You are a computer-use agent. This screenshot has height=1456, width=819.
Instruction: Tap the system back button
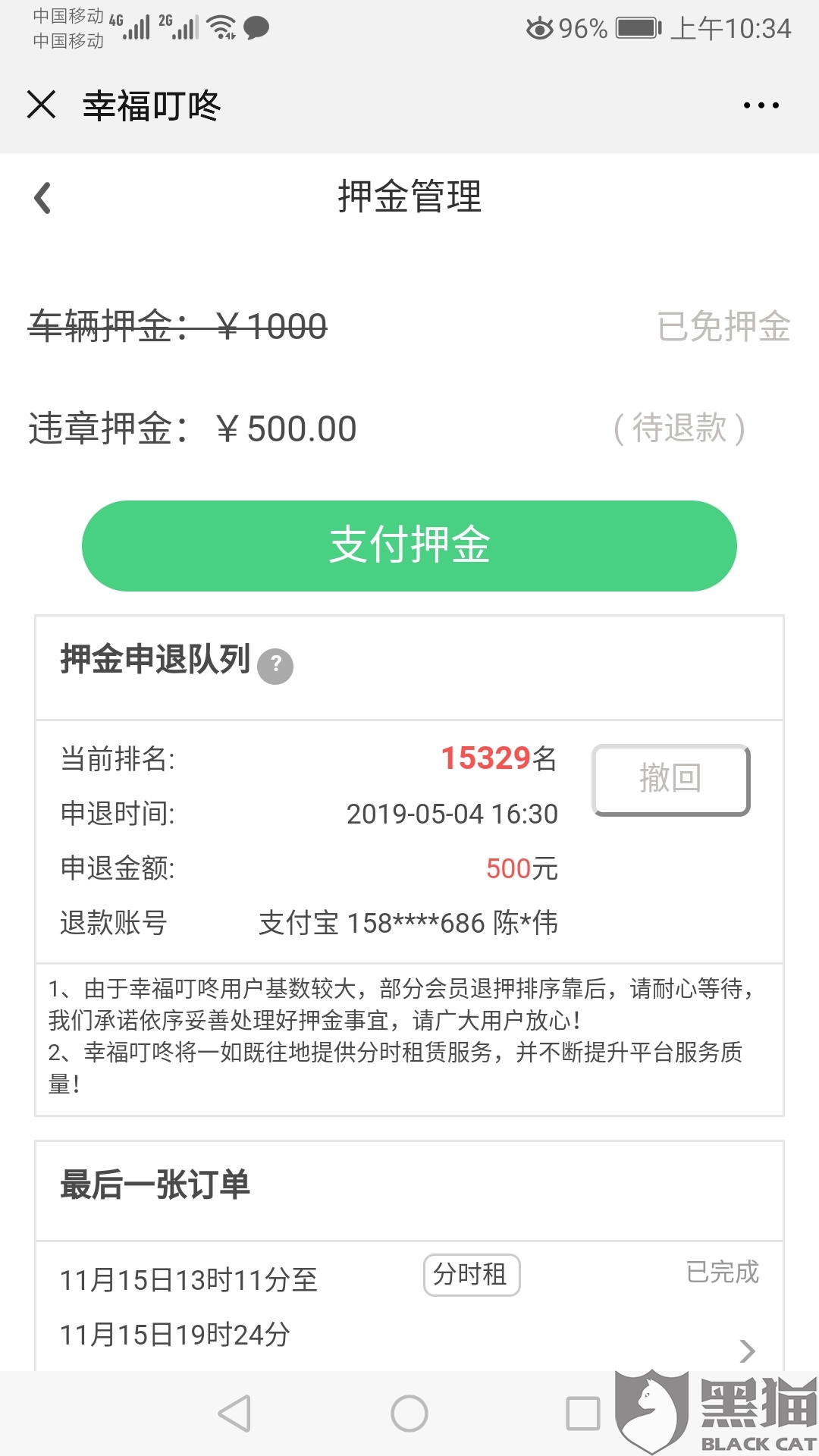tap(234, 1414)
